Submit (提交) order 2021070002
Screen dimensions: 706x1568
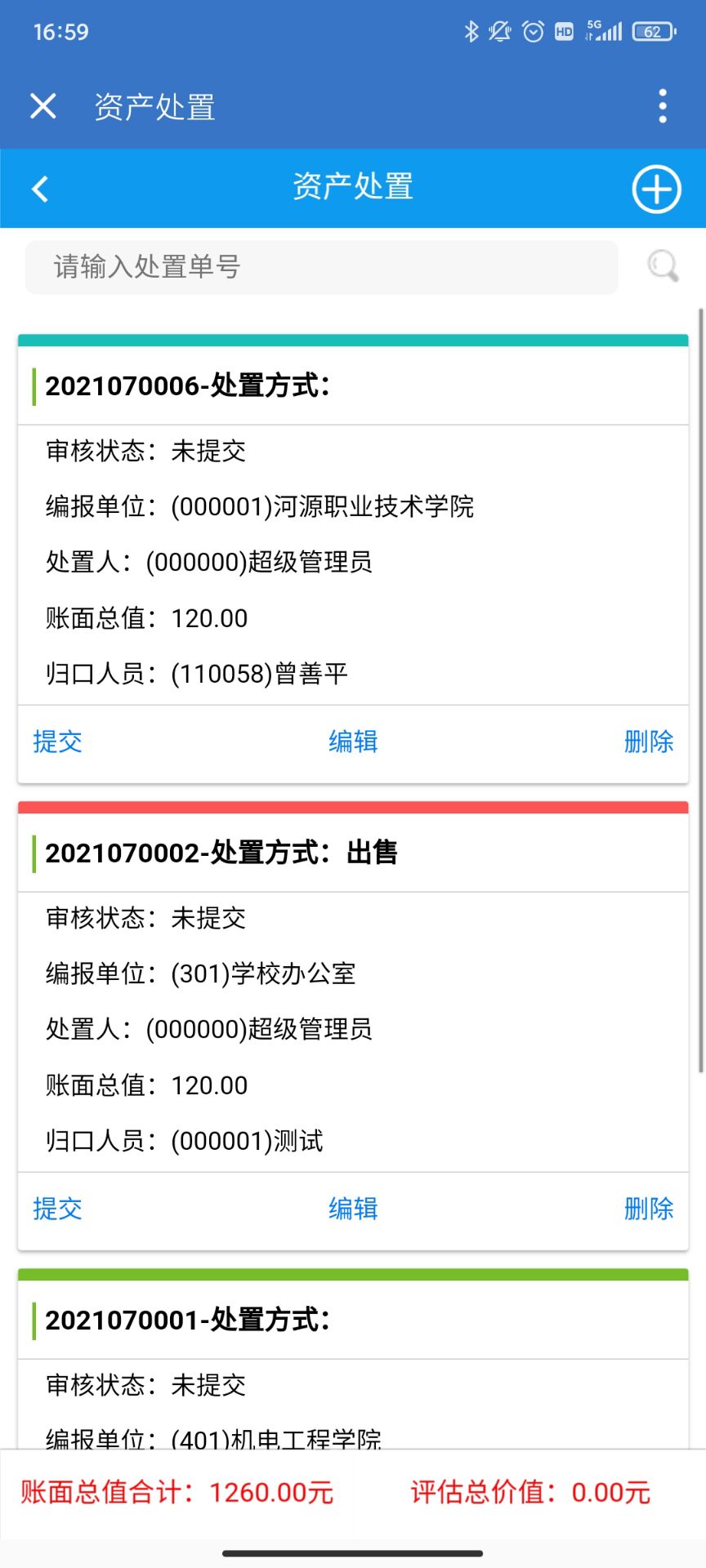57,1209
